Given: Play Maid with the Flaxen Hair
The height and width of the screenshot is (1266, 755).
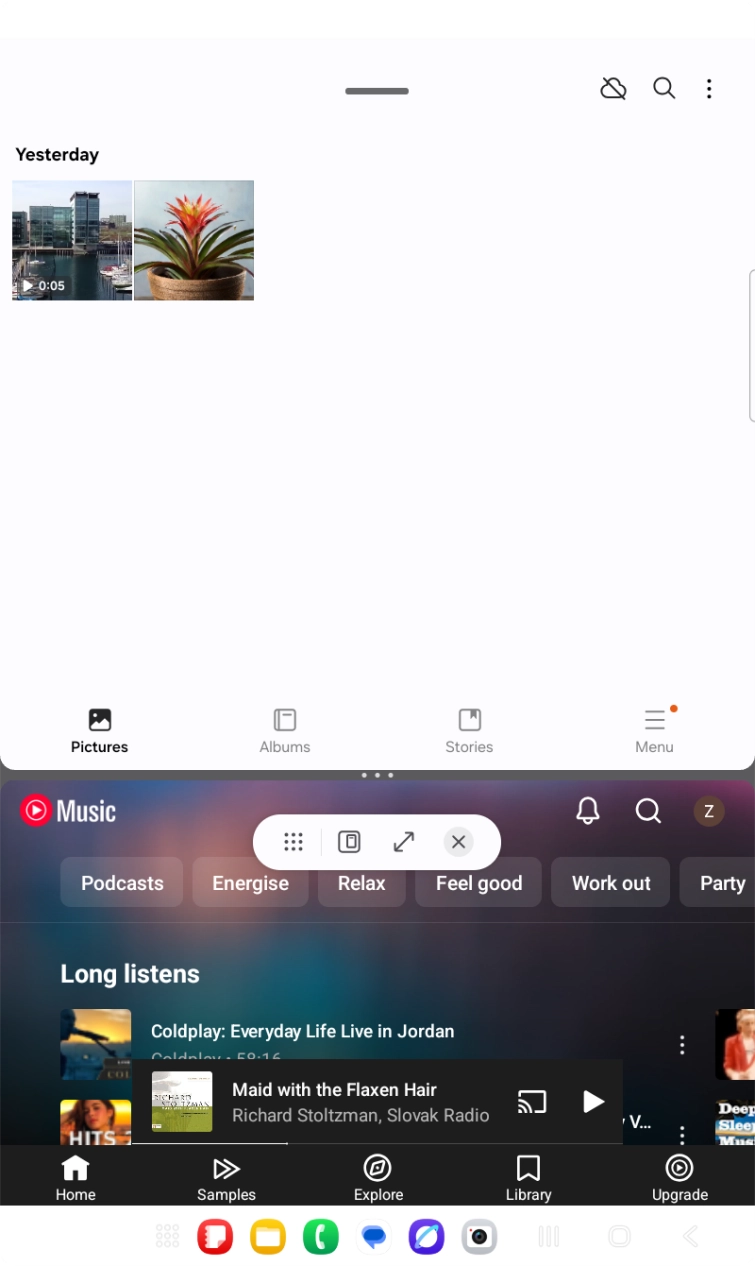Looking at the screenshot, I should (x=592, y=1100).
